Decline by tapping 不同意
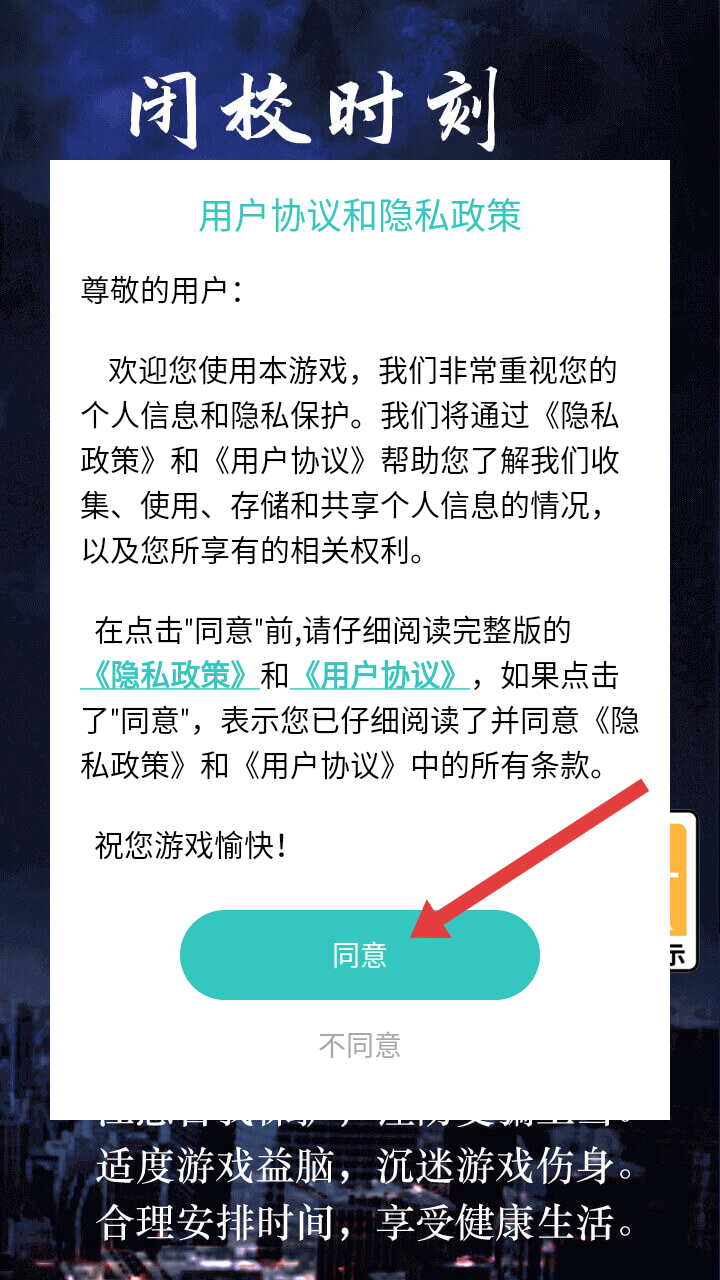 click(360, 1046)
